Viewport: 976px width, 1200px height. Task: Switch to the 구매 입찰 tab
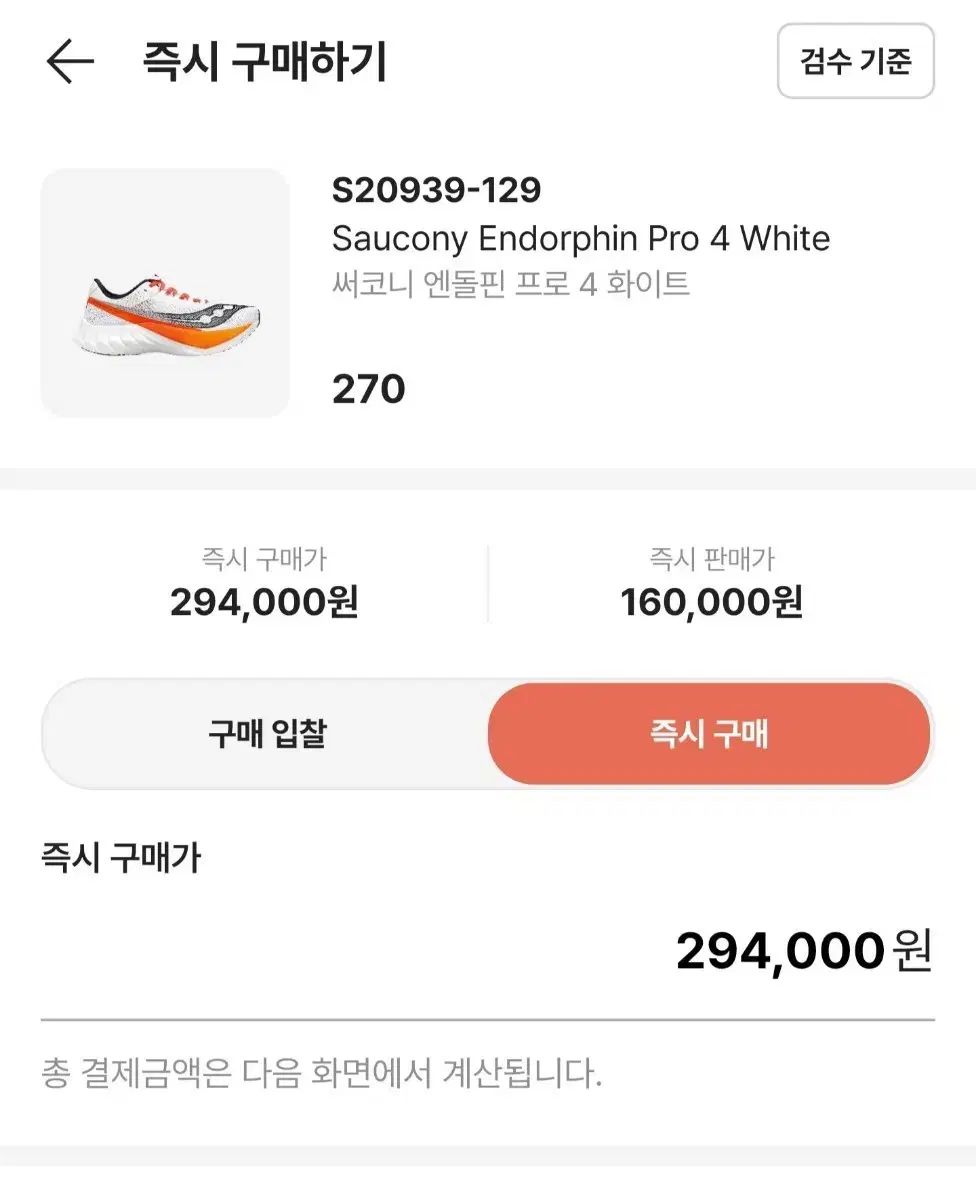(x=267, y=735)
